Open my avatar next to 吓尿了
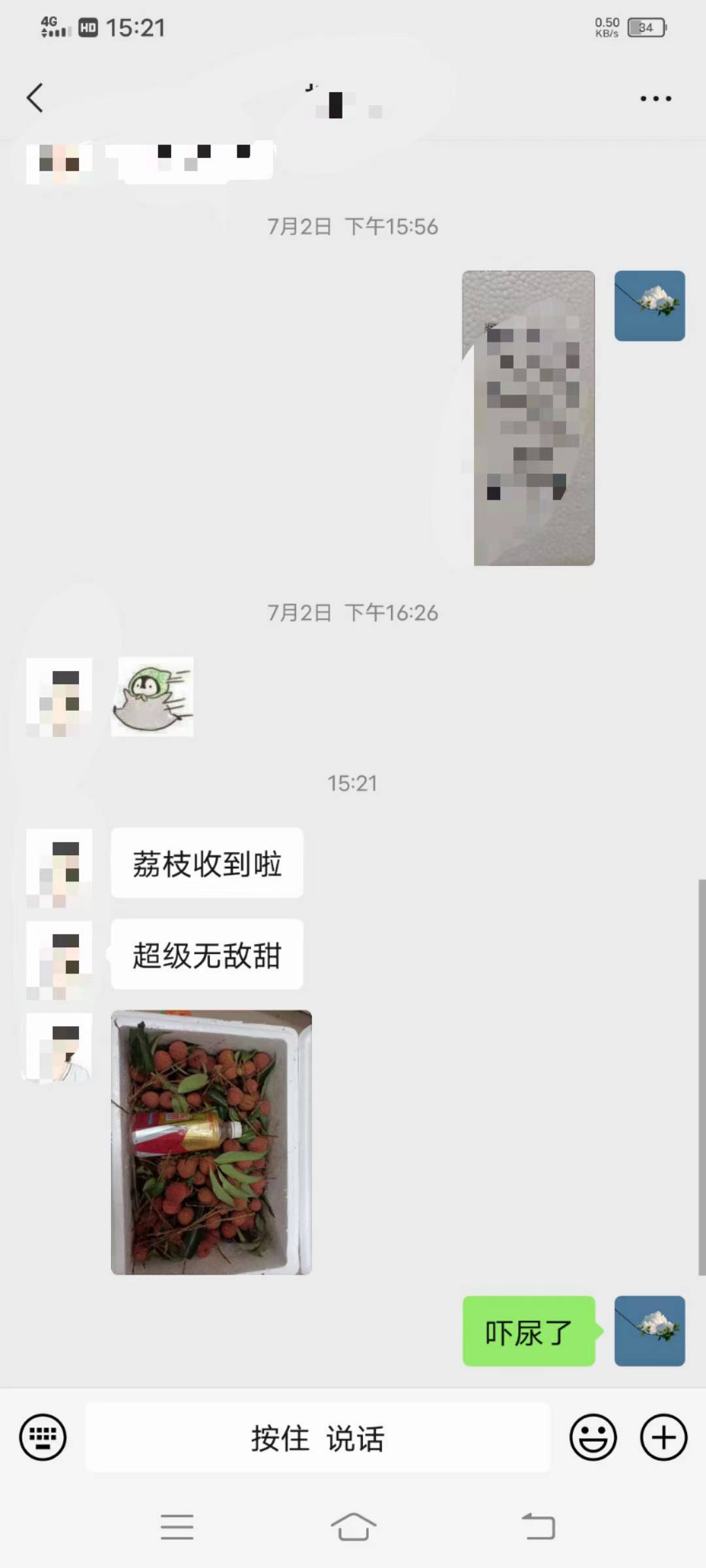Viewport: 706px width, 1568px height. click(650, 1331)
